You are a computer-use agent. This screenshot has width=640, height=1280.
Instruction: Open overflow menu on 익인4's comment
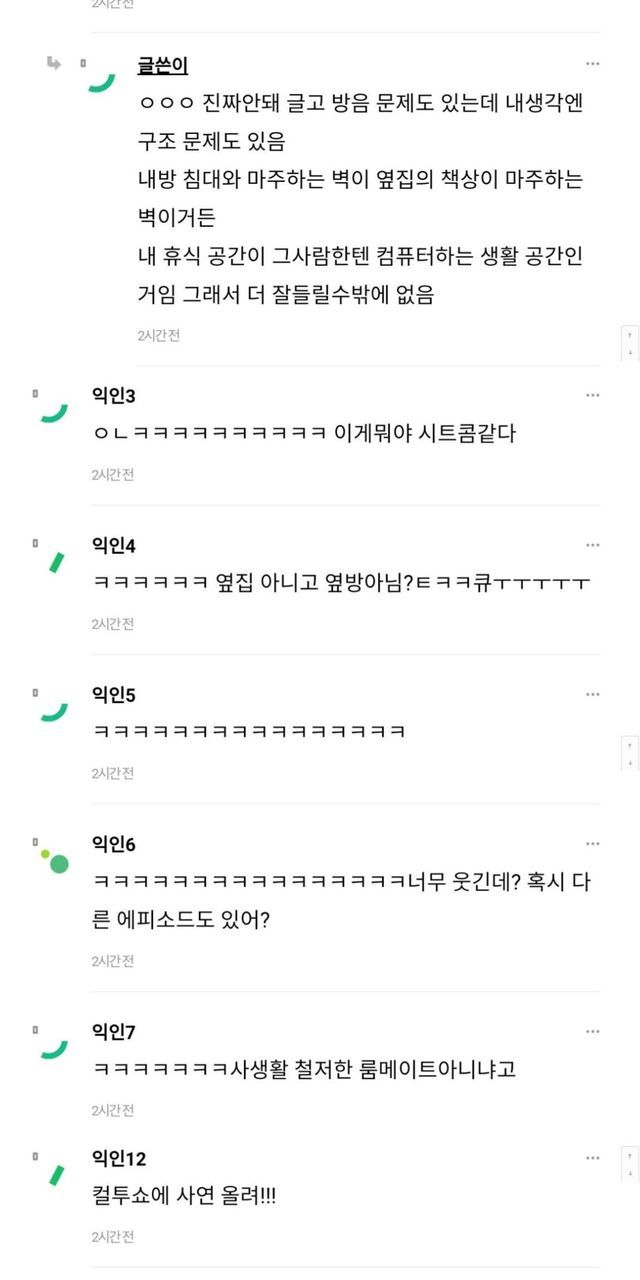593,545
